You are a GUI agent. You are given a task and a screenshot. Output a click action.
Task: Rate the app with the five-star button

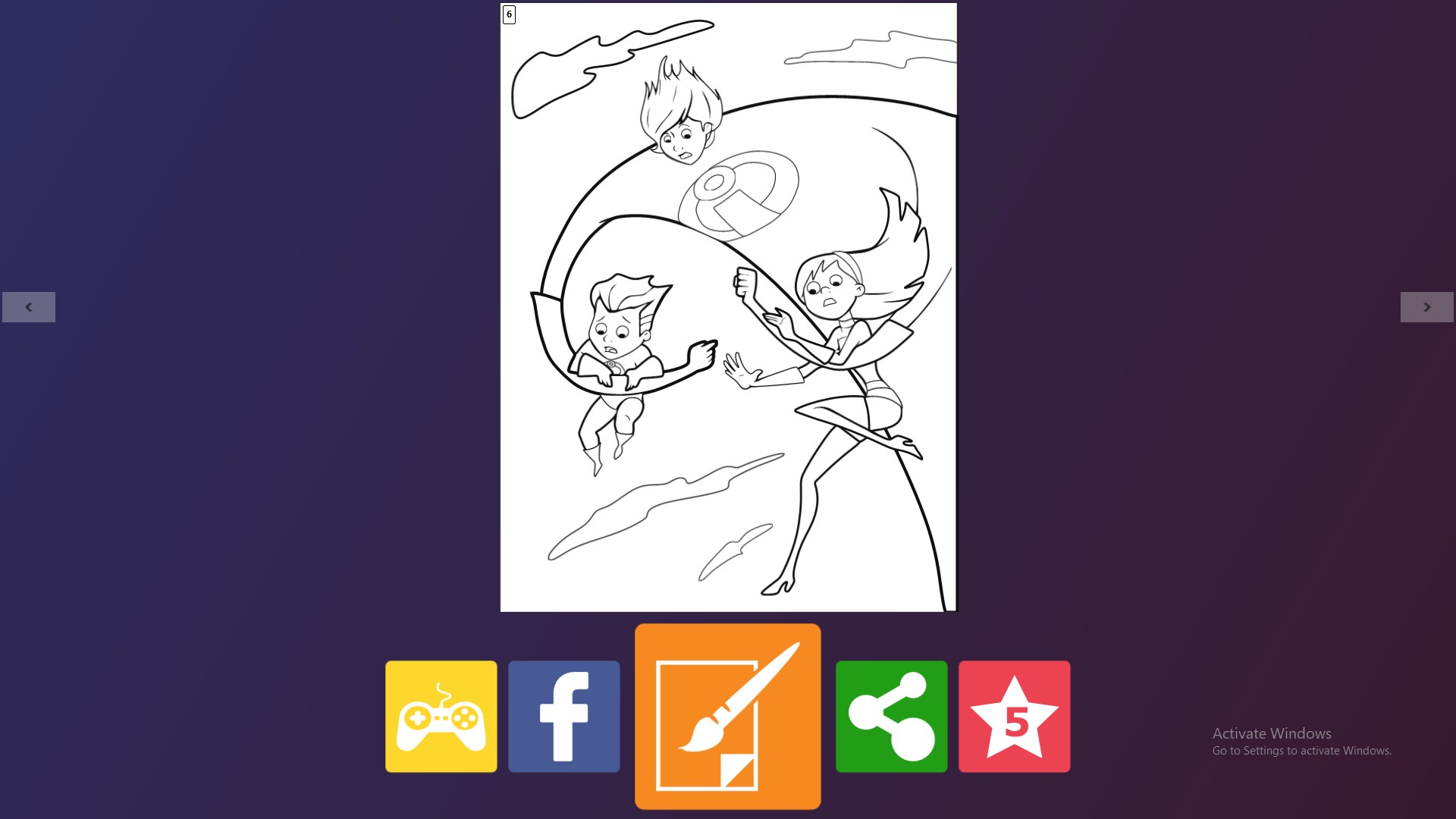[x=1015, y=717]
